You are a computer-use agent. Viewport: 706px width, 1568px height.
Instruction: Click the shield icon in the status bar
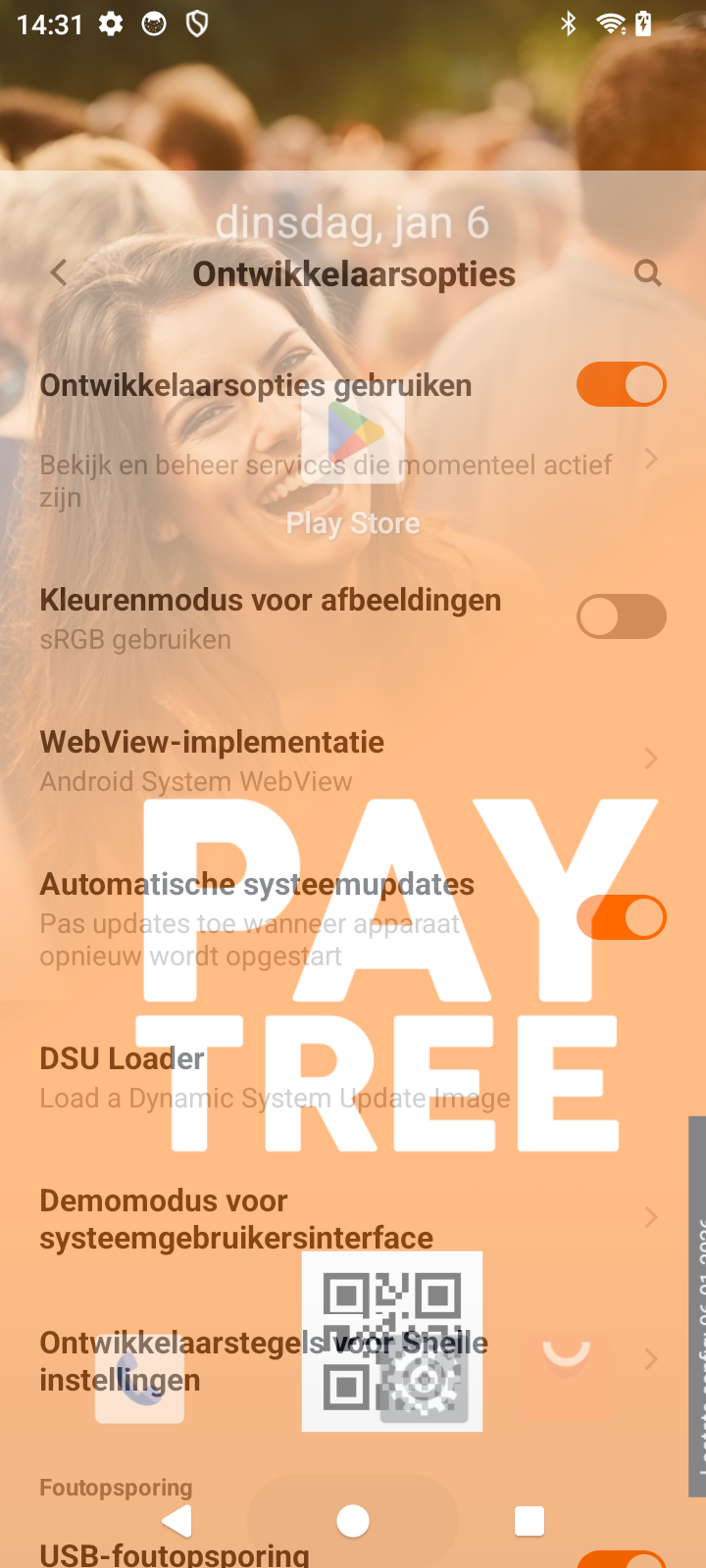pos(196,24)
